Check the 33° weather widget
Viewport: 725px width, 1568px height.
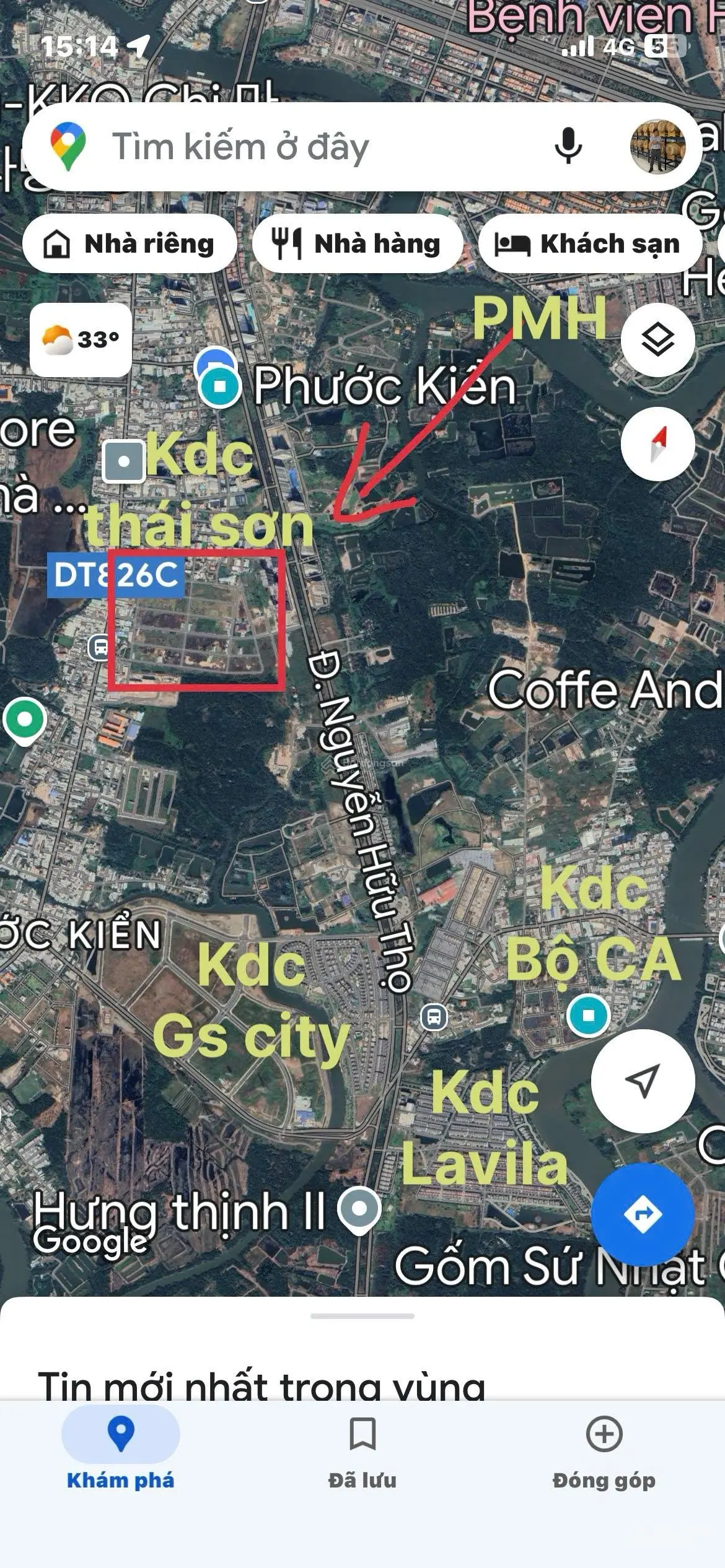point(81,340)
